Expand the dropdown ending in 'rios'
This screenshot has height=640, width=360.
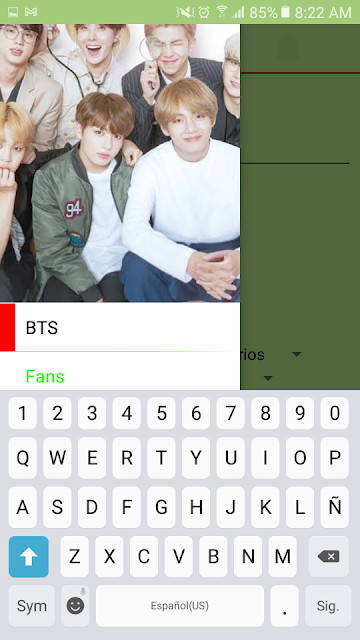[x=297, y=354]
